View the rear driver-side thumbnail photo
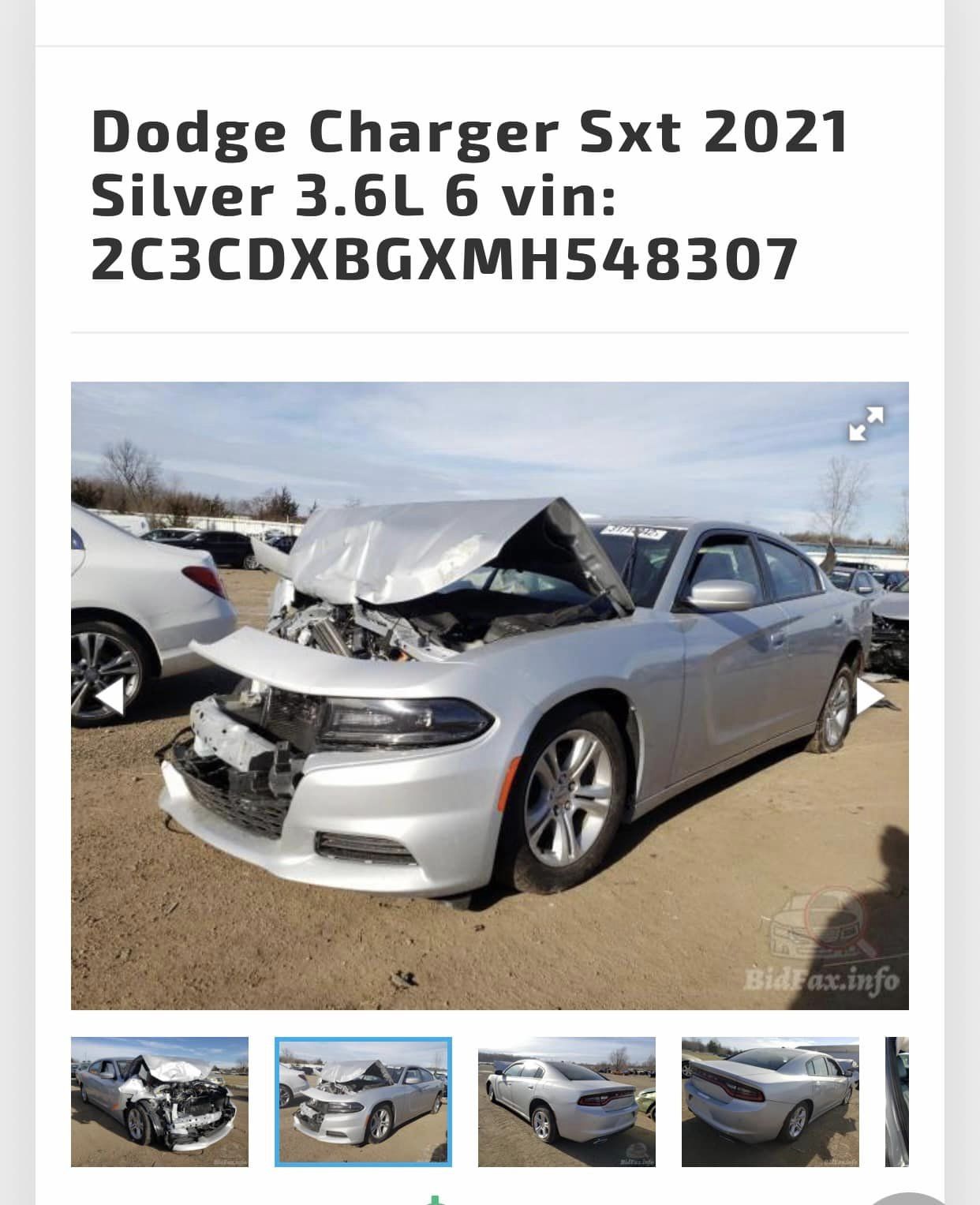 coord(567,1101)
